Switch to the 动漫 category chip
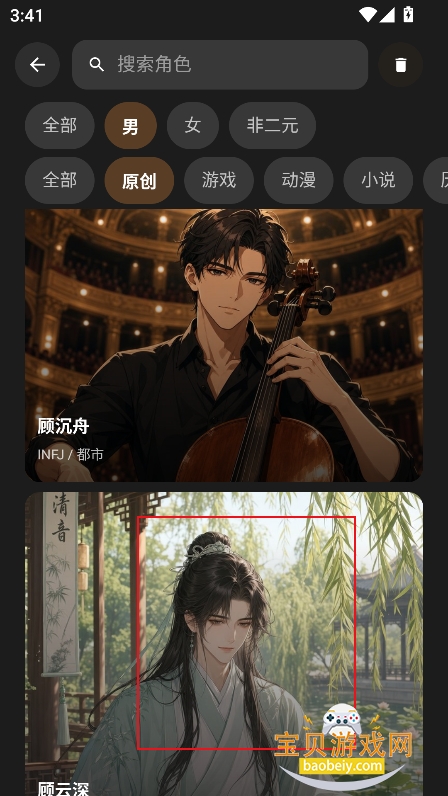Image resolution: width=448 pixels, height=796 pixels. point(299,180)
